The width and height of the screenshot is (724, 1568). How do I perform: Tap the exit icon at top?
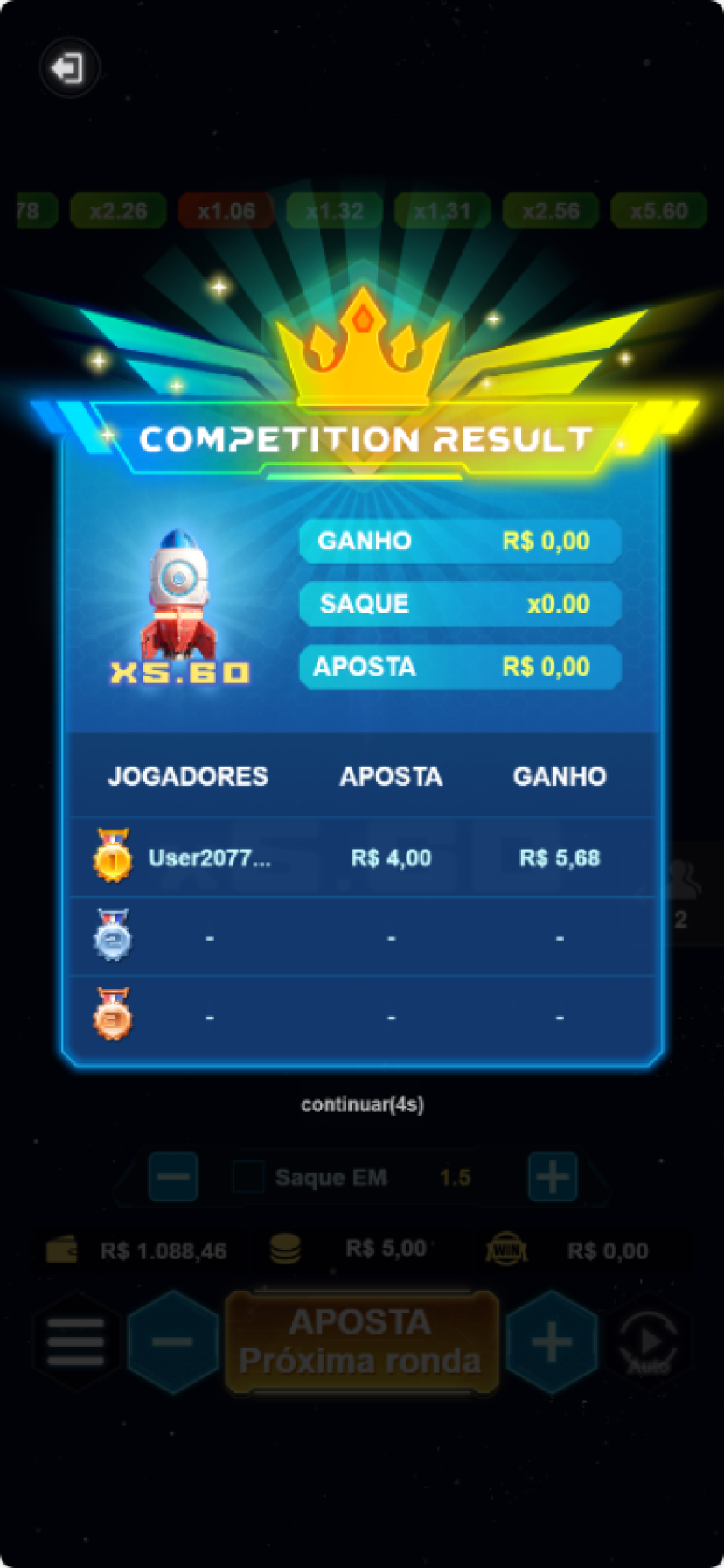68,68
